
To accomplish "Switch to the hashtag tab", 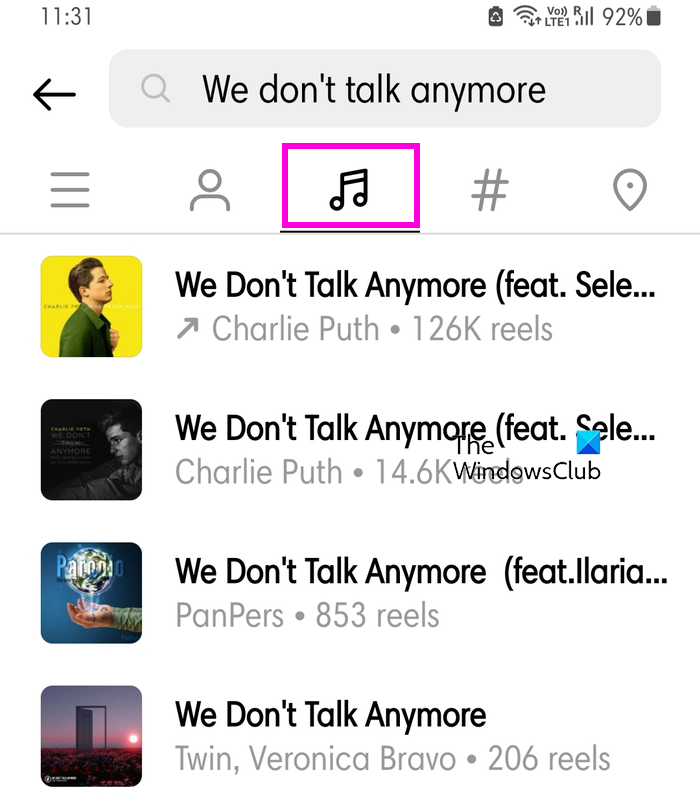I will [490, 190].
